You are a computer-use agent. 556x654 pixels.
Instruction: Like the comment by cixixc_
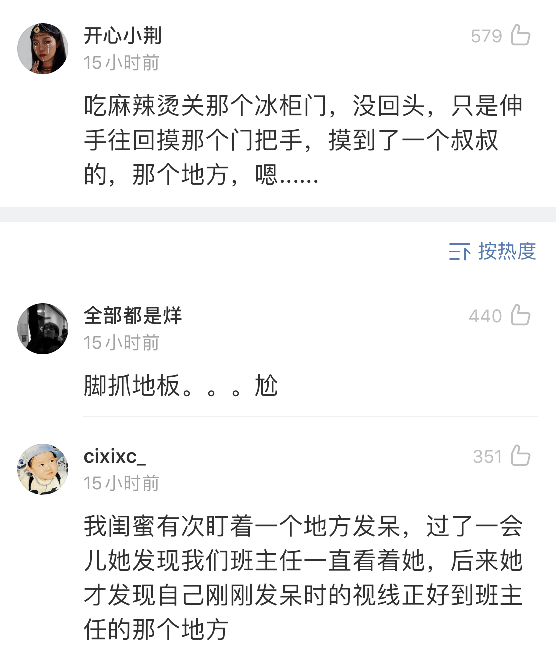click(520, 455)
